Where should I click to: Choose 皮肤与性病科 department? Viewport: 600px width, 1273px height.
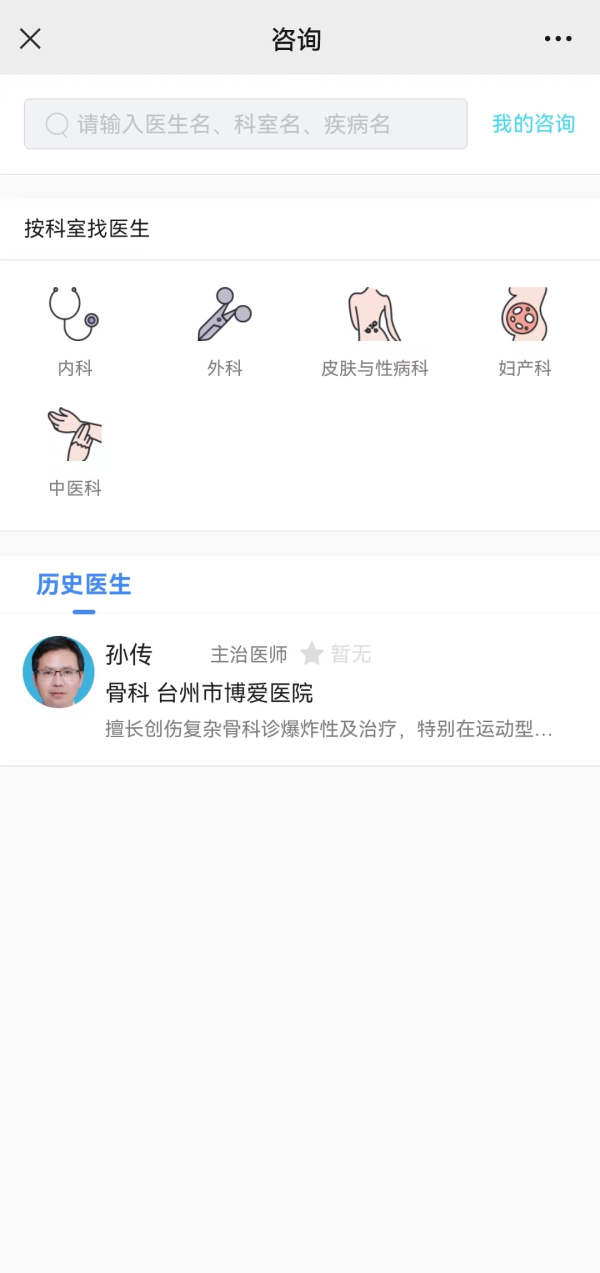click(x=374, y=331)
